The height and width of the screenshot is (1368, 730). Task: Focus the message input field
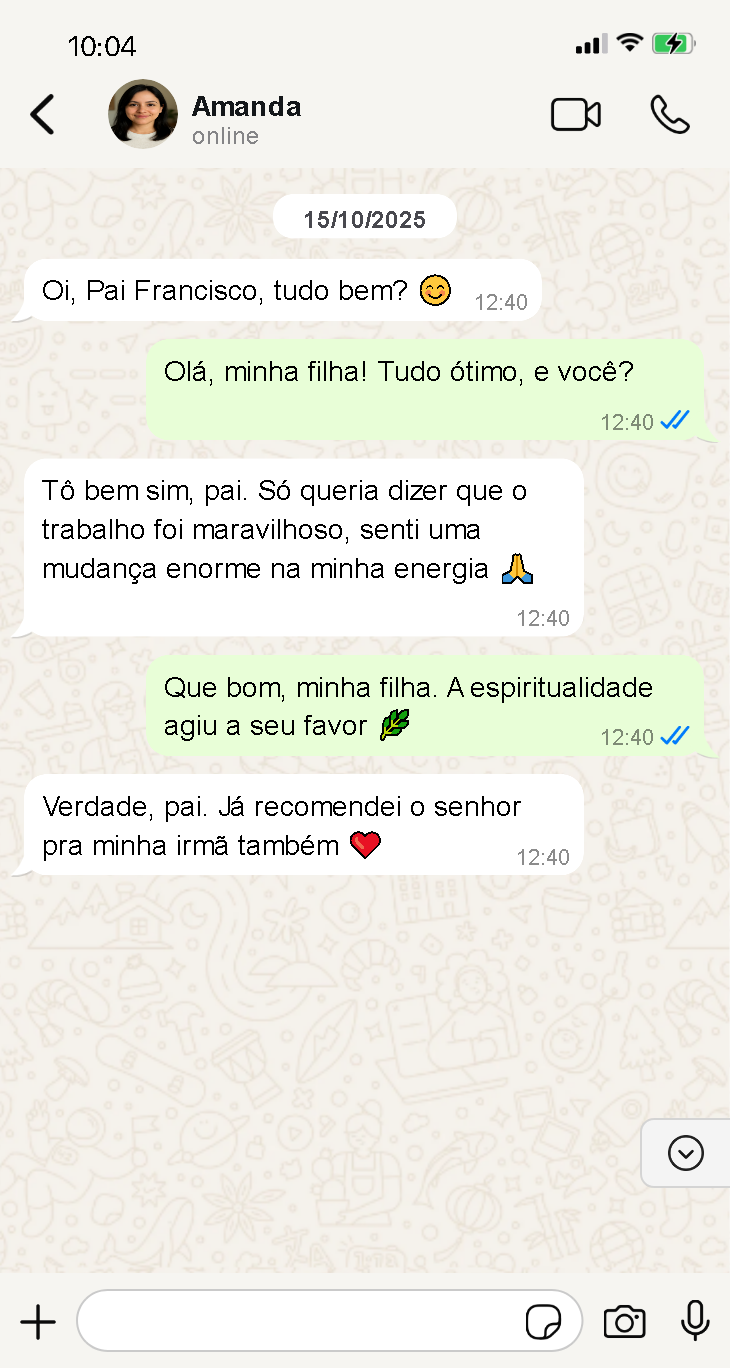[x=300, y=1321]
